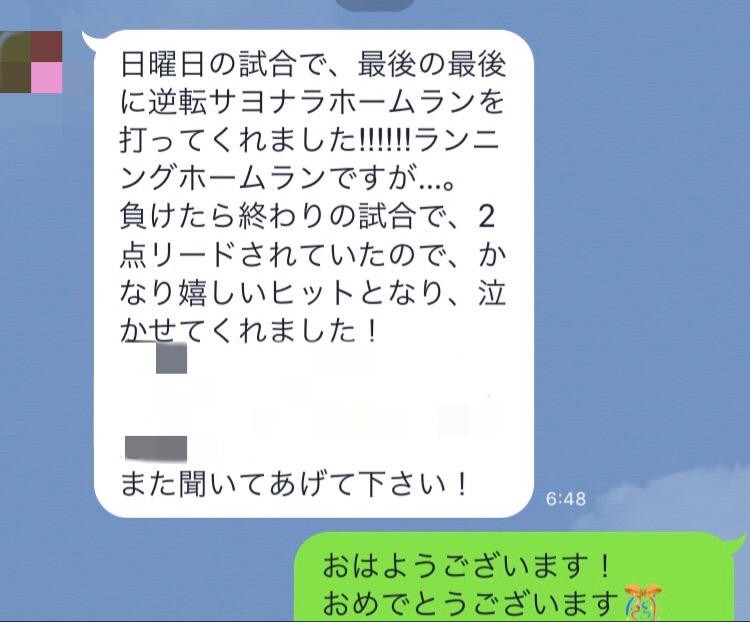Open the sender's profile avatar
Viewport: 750px width, 622px height.
[x=30, y=62]
